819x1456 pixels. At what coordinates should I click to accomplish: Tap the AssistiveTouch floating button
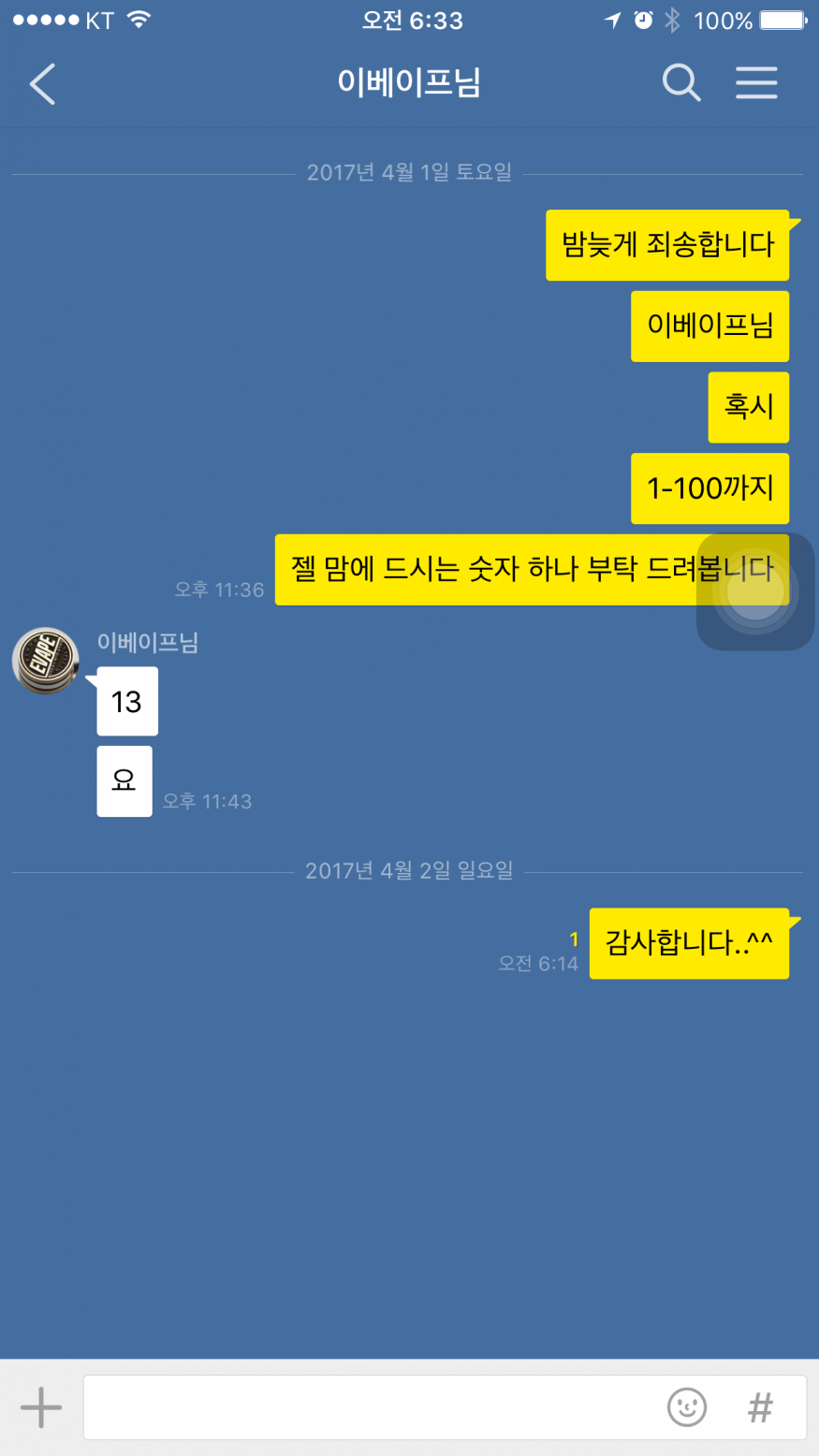(754, 591)
